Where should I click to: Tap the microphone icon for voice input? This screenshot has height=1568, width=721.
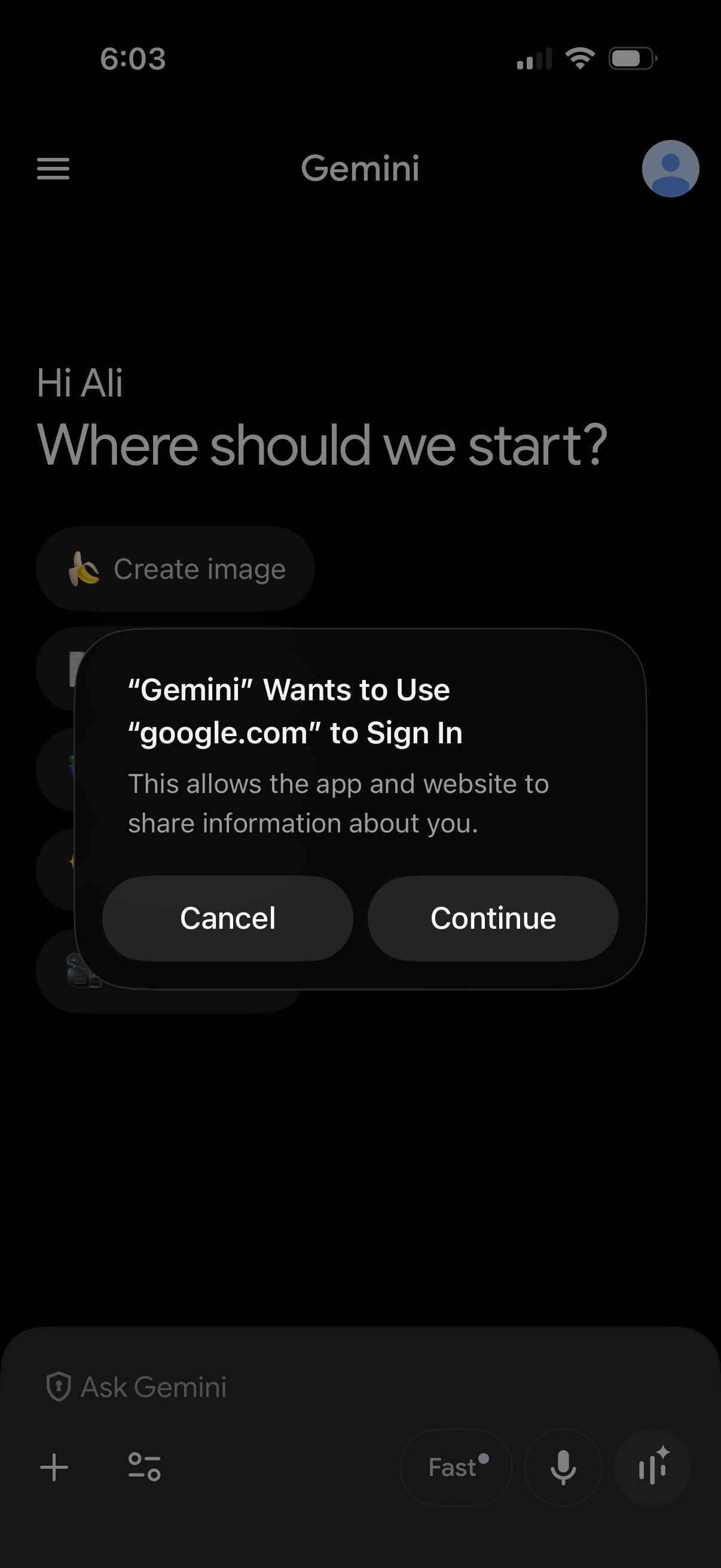pyautogui.click(x=563, y=1467)
